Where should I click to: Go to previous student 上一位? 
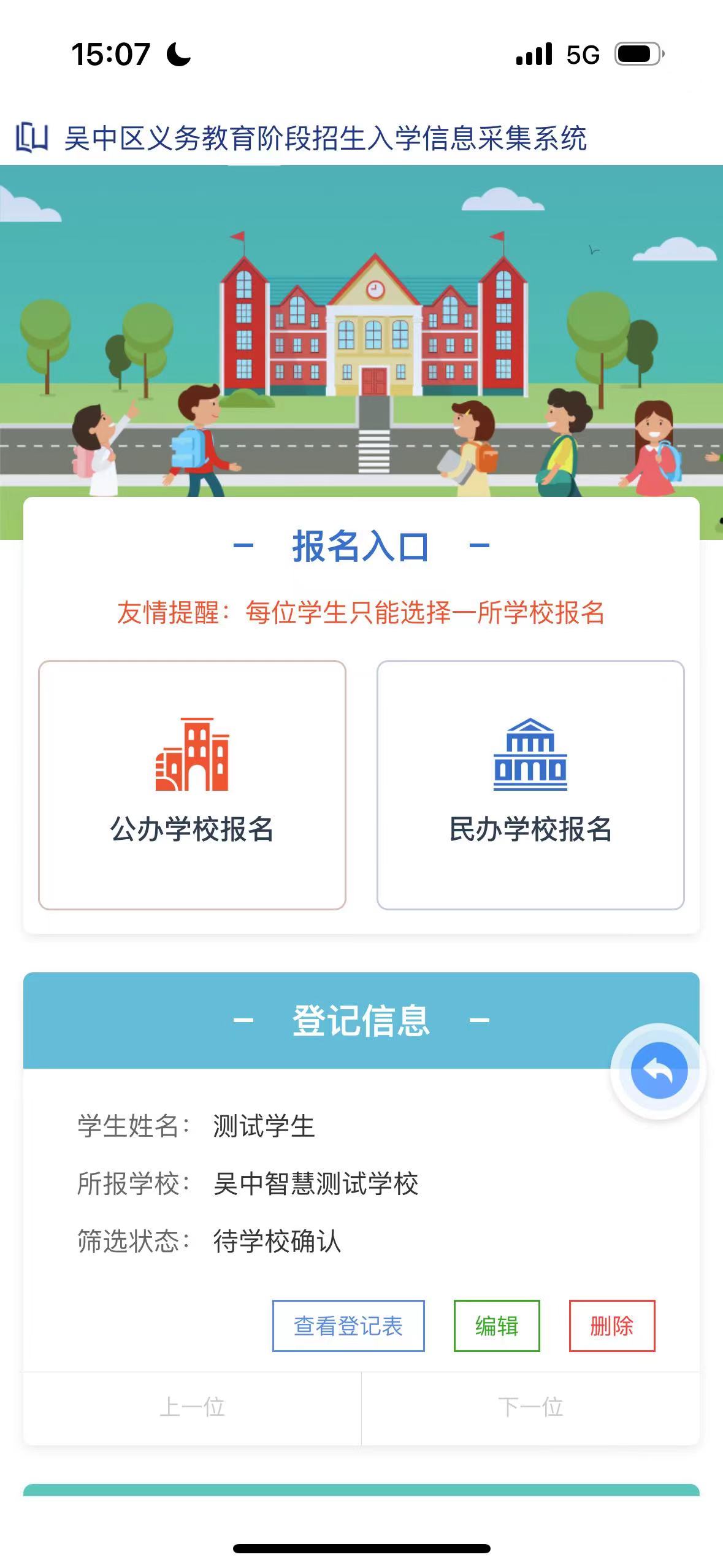192,1407
